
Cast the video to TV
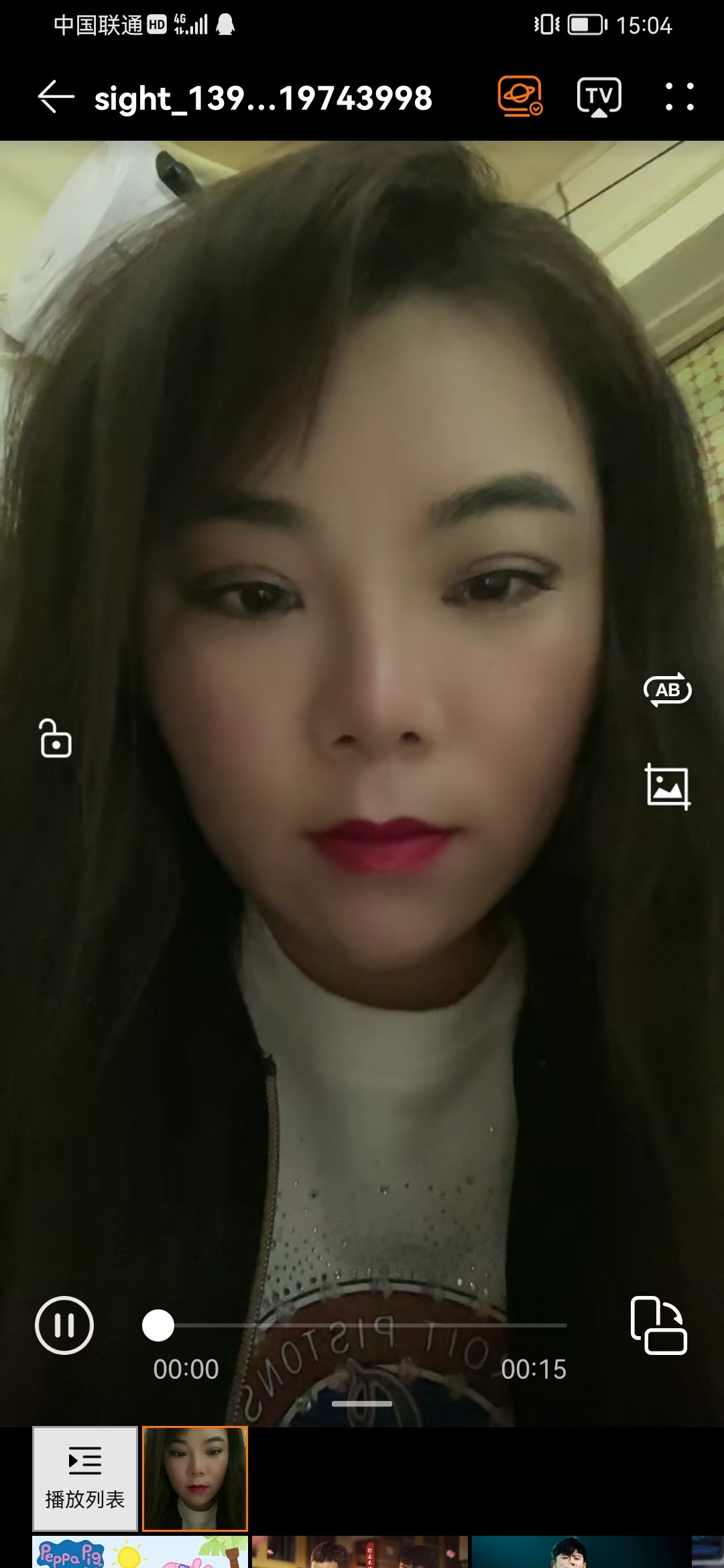(599, 97)
